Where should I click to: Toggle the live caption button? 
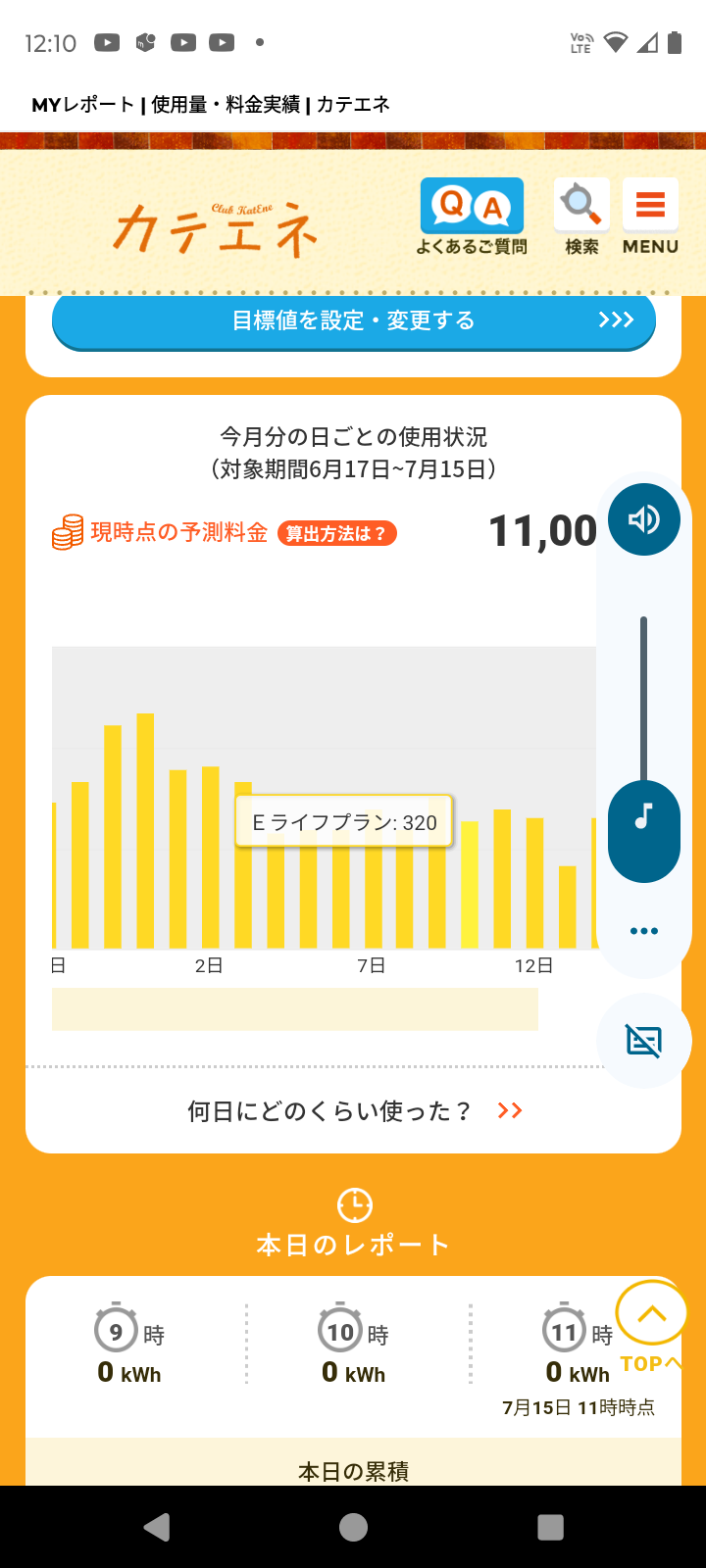click(644, 1041)
